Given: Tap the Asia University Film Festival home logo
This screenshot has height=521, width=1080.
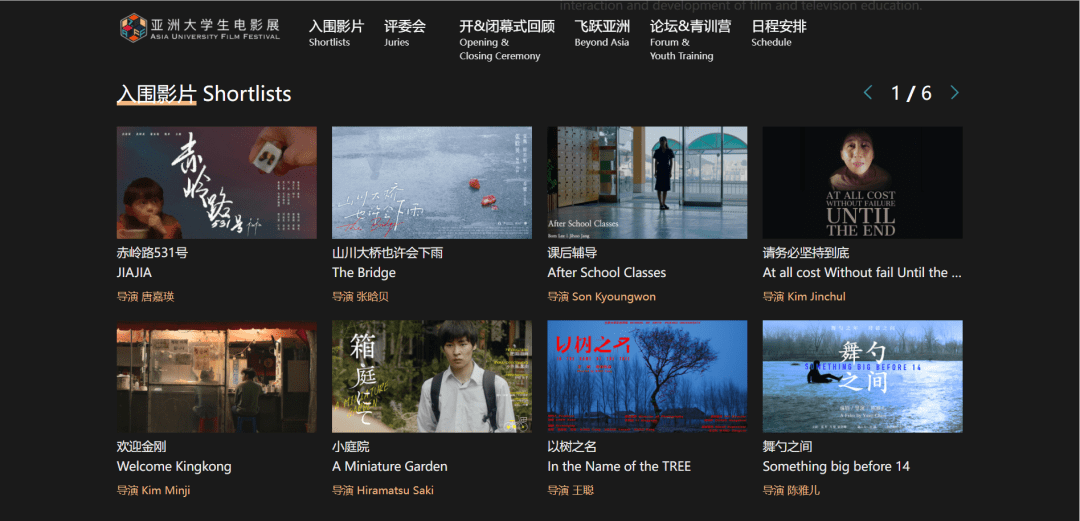Looking at the screenshot, I should [200, 28].
